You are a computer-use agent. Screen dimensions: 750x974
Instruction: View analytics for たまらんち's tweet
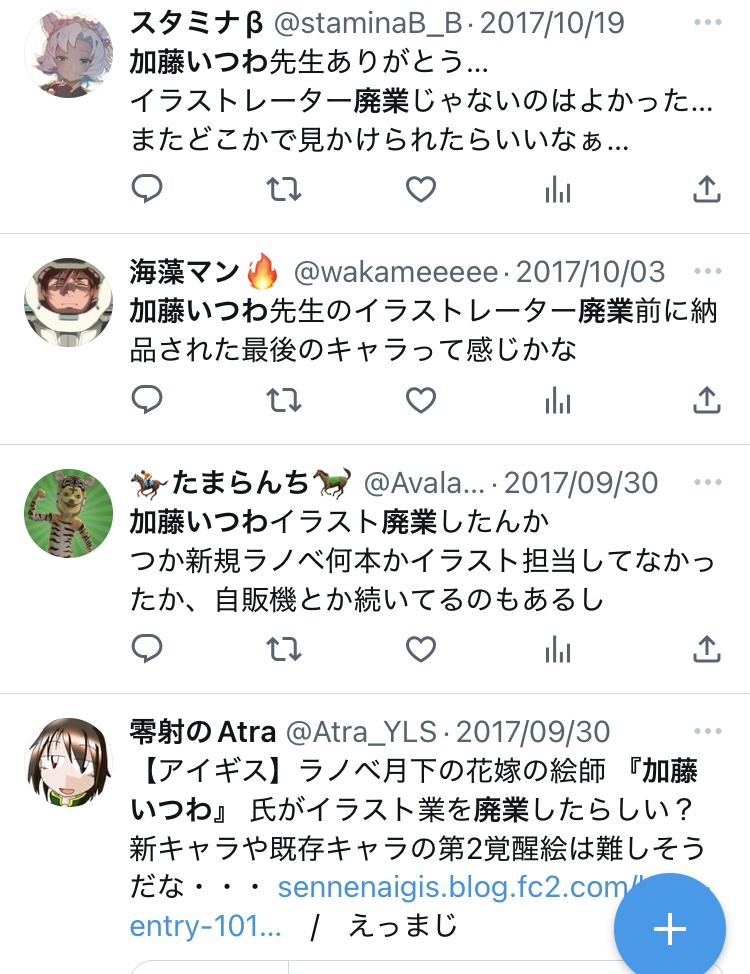(x=557, y=649)
